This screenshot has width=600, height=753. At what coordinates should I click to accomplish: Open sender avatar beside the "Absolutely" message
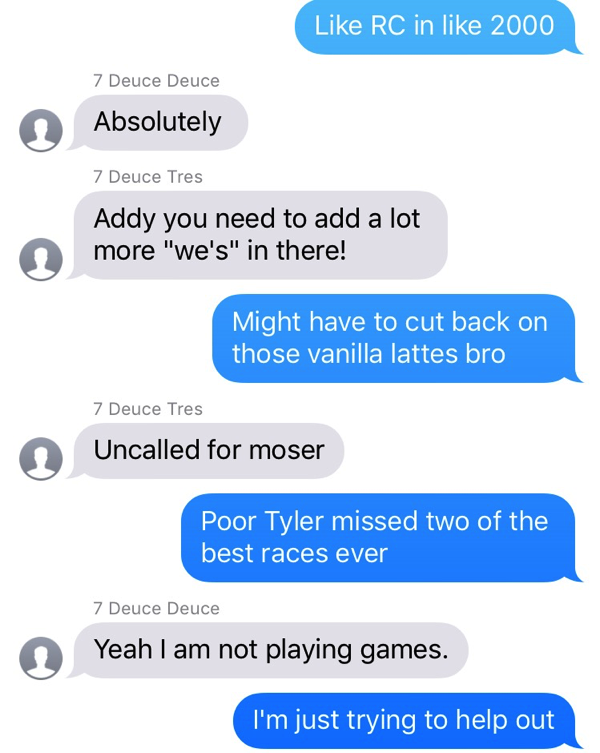[41, 131]
